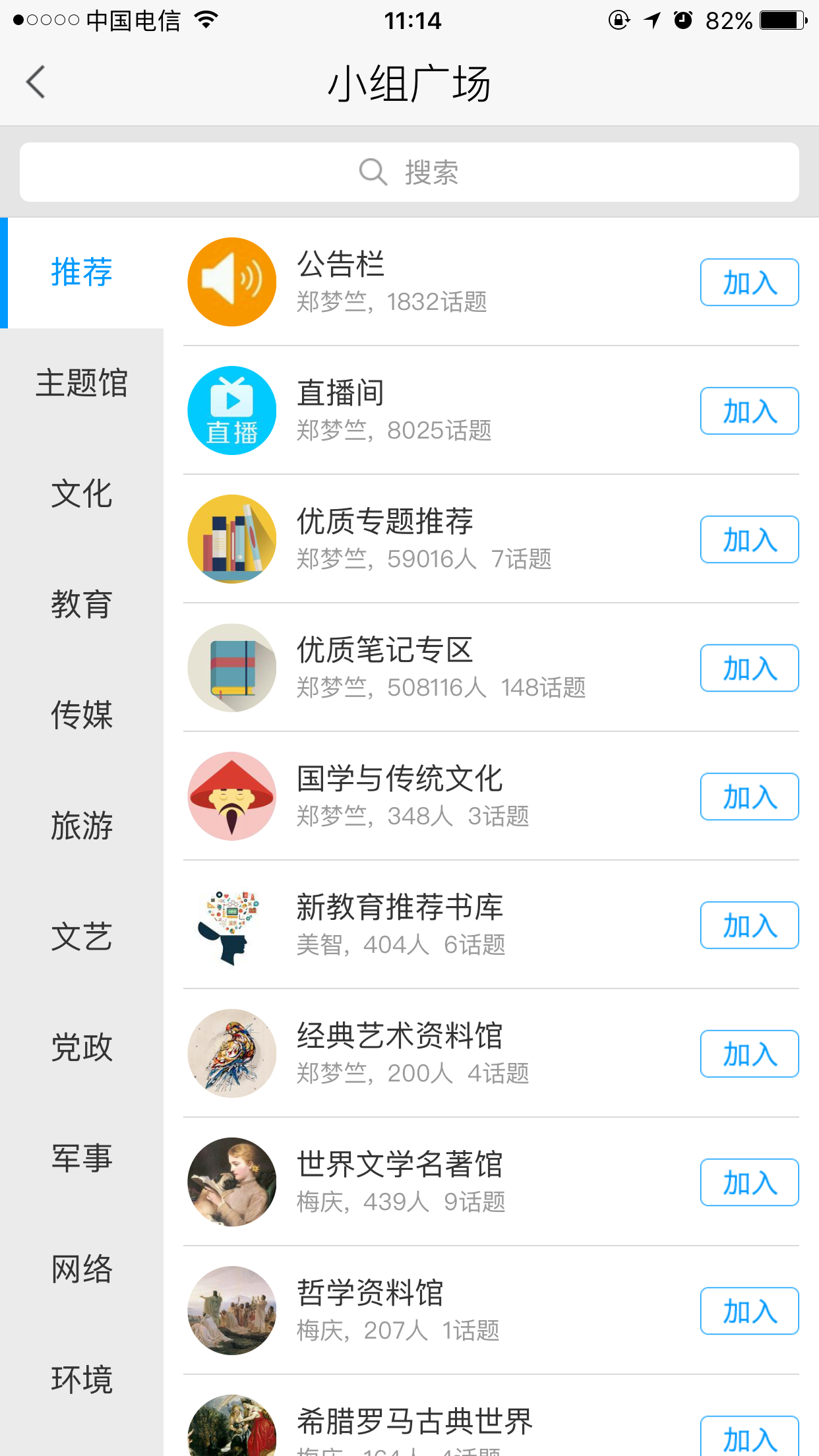The width and height of the screenshot is (819, 1456).
Task: Show the 网络 category
Action: 82,1269
